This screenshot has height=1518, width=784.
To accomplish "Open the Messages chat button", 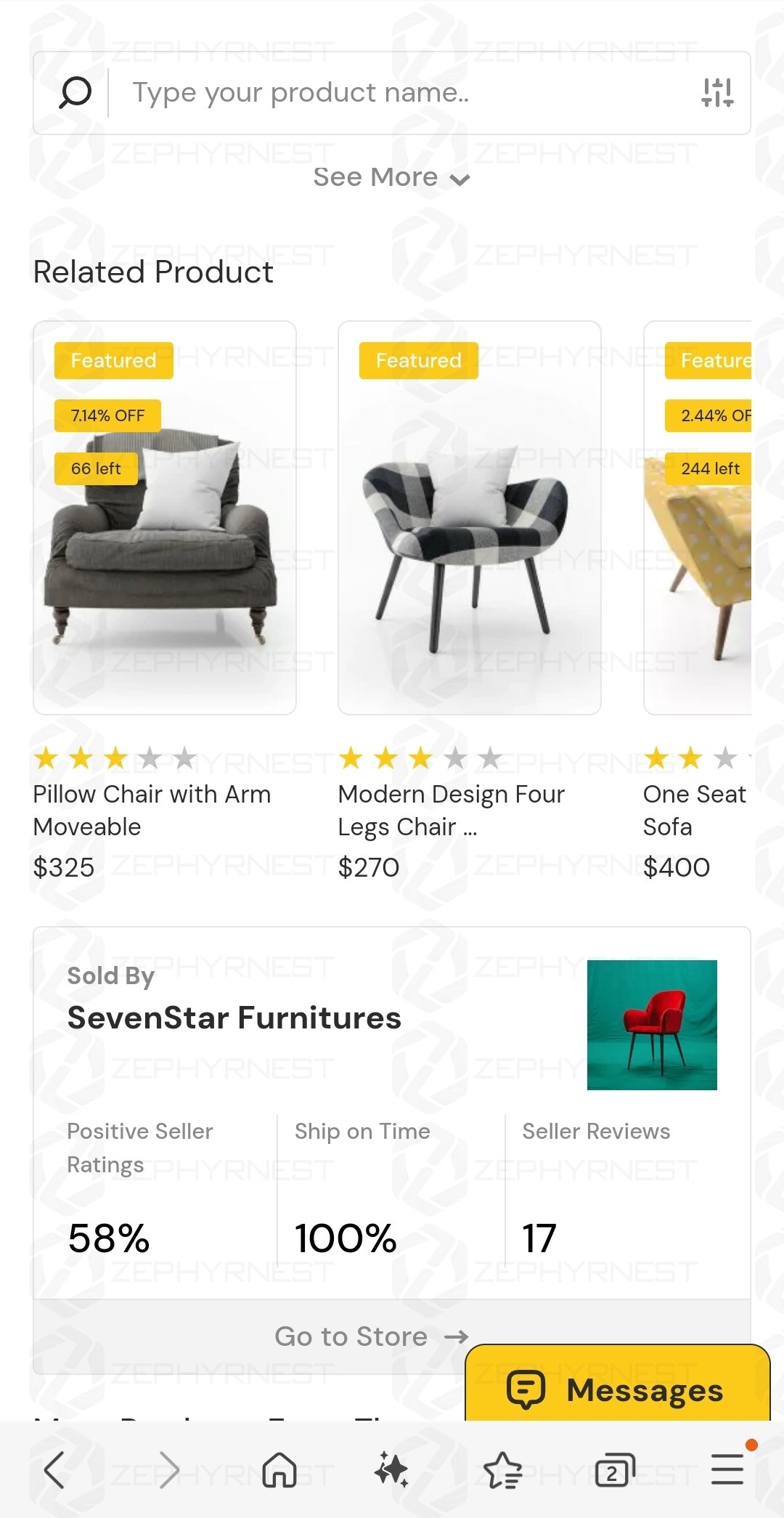I will point(617,1389).
